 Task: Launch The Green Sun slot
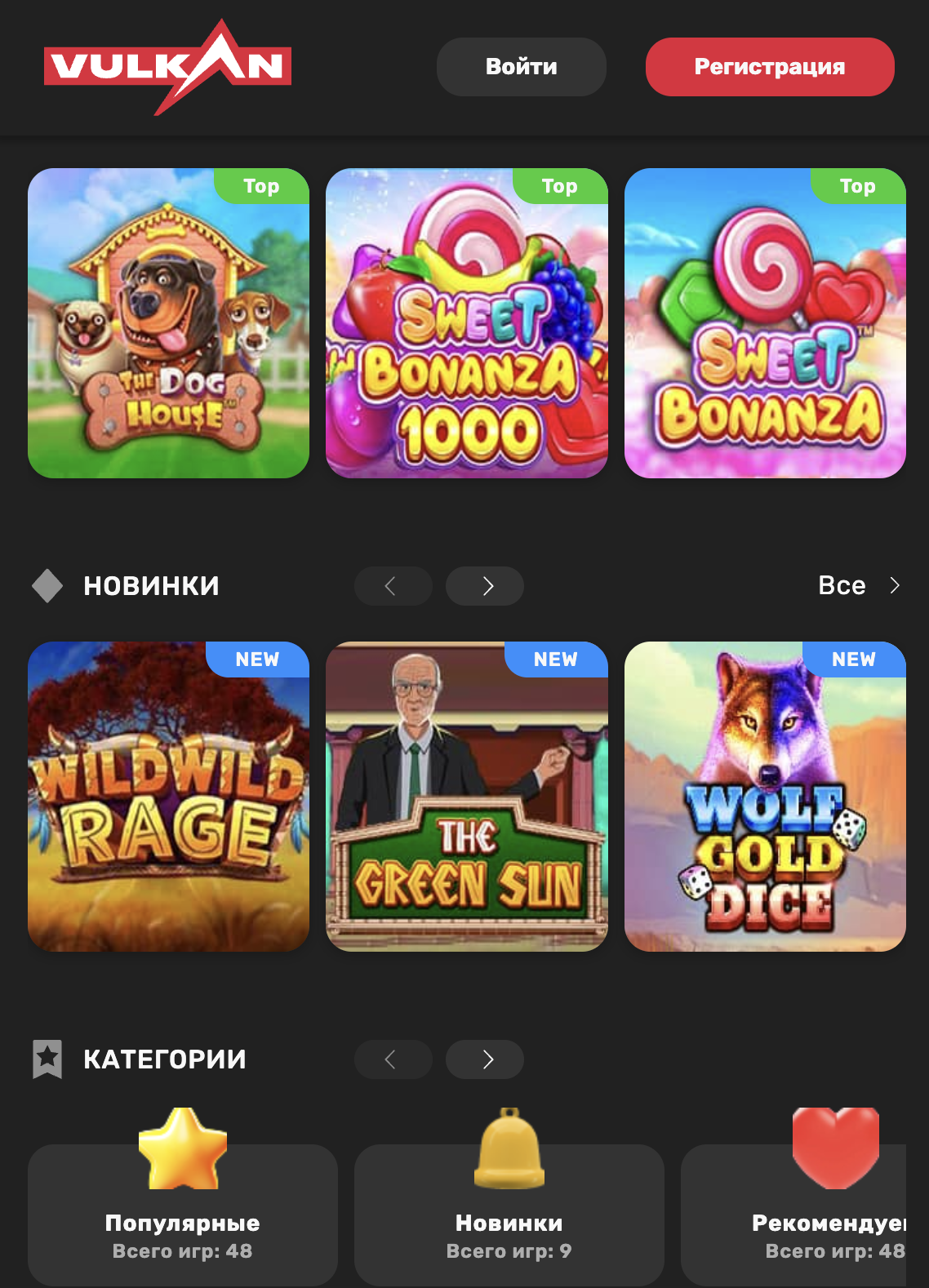point(466,797)
